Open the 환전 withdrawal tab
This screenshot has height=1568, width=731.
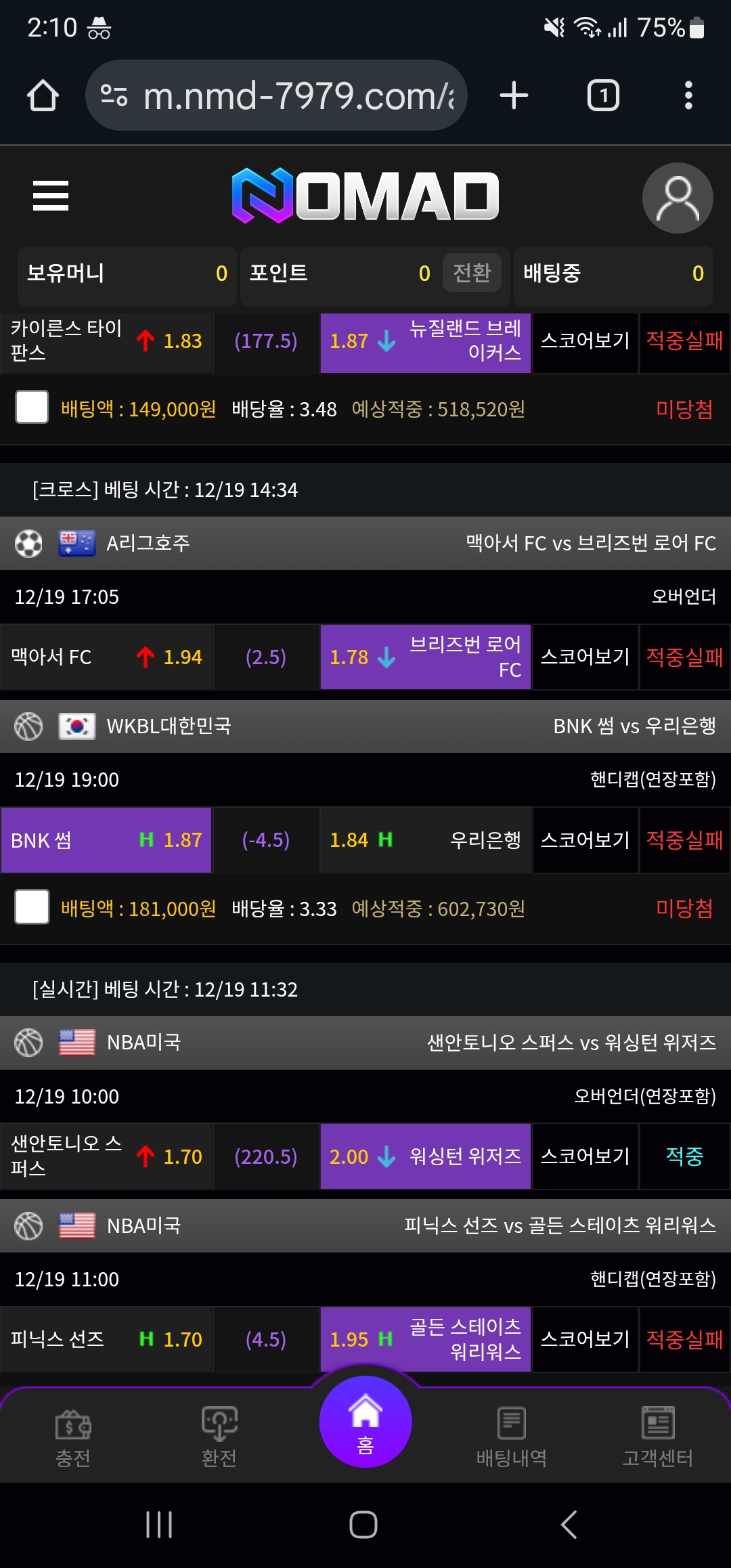[x=219, y=1437]
